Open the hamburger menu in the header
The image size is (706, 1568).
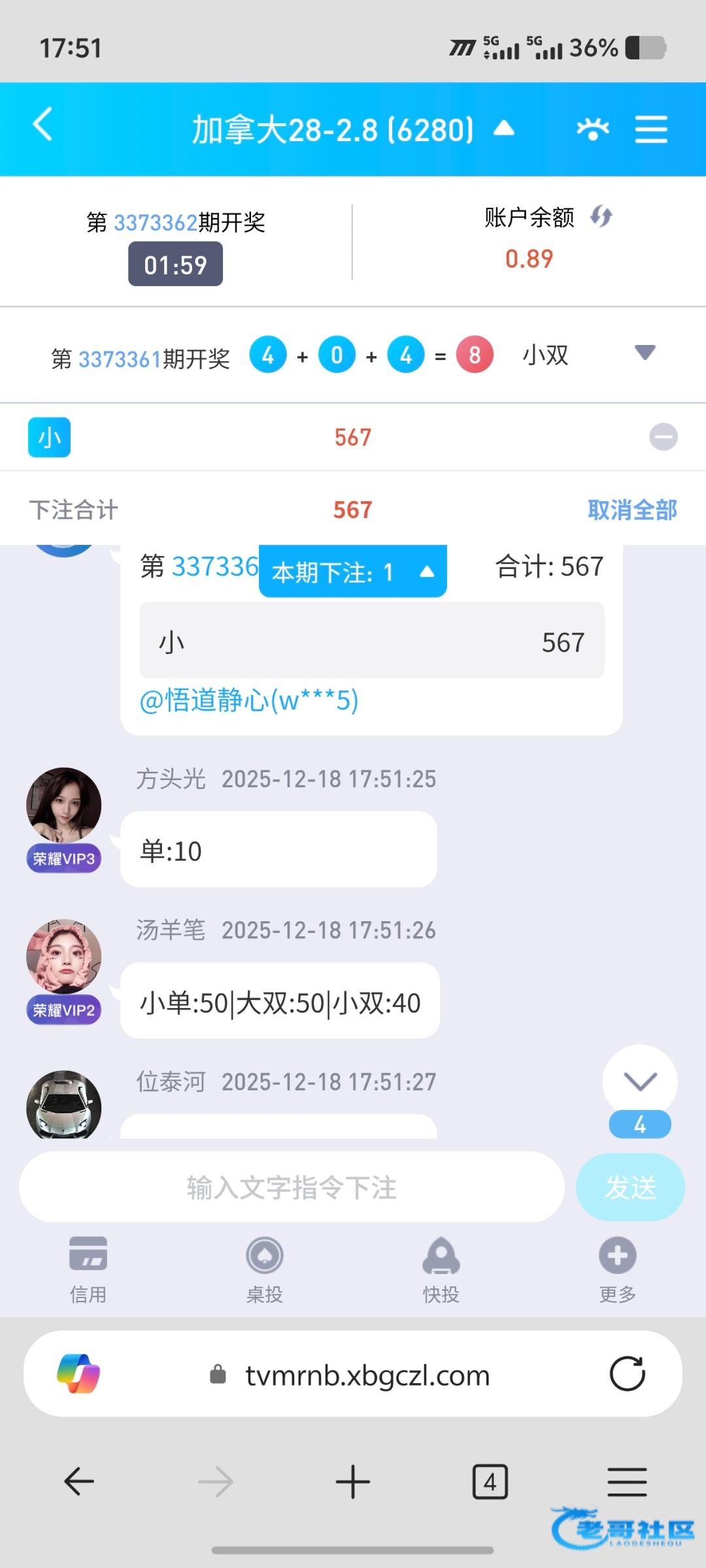pyautogui.click(x=651, y=129)
